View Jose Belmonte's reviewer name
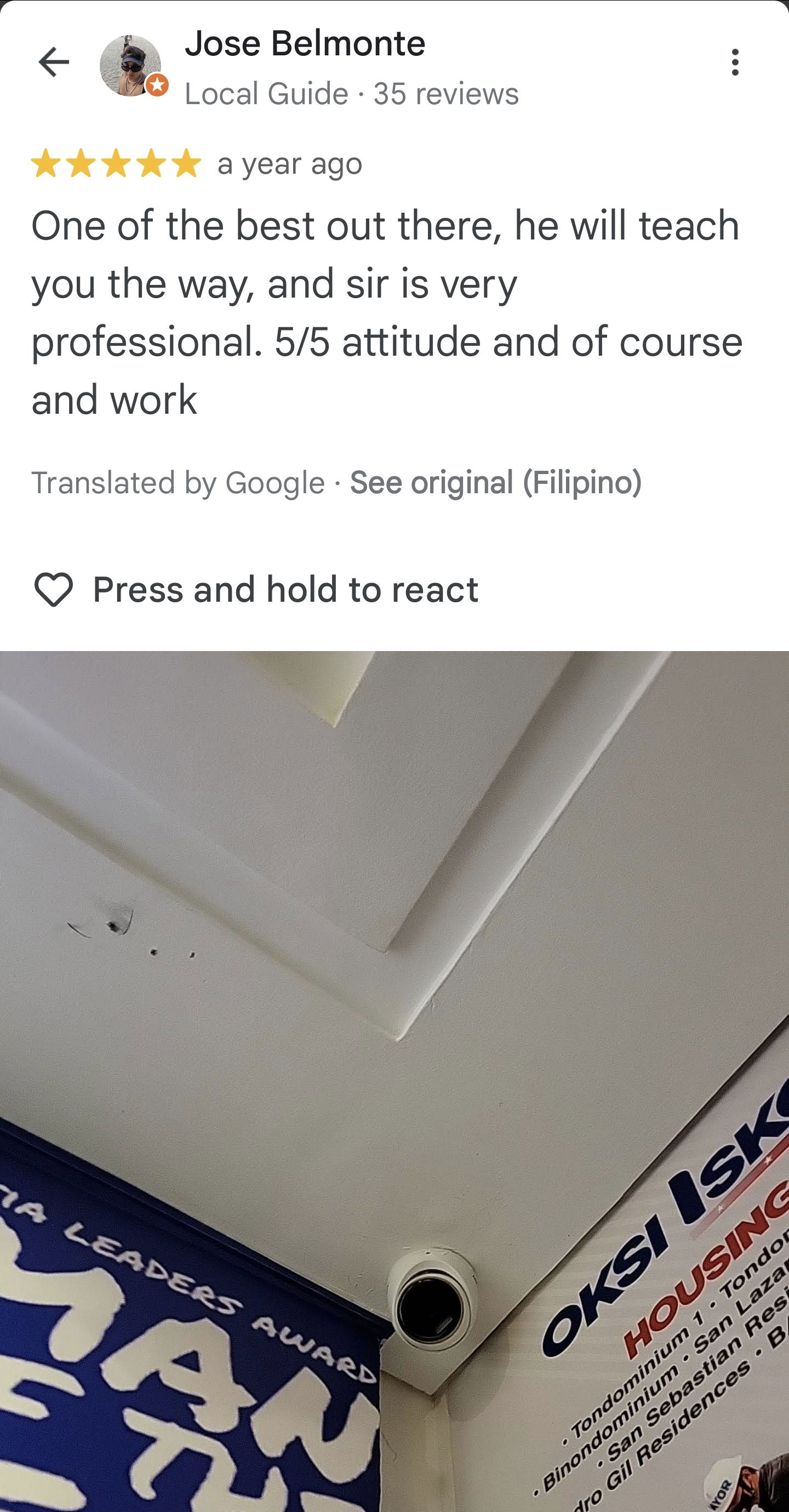The width and height of the screenshot is (789, 1512). (305, 43)
